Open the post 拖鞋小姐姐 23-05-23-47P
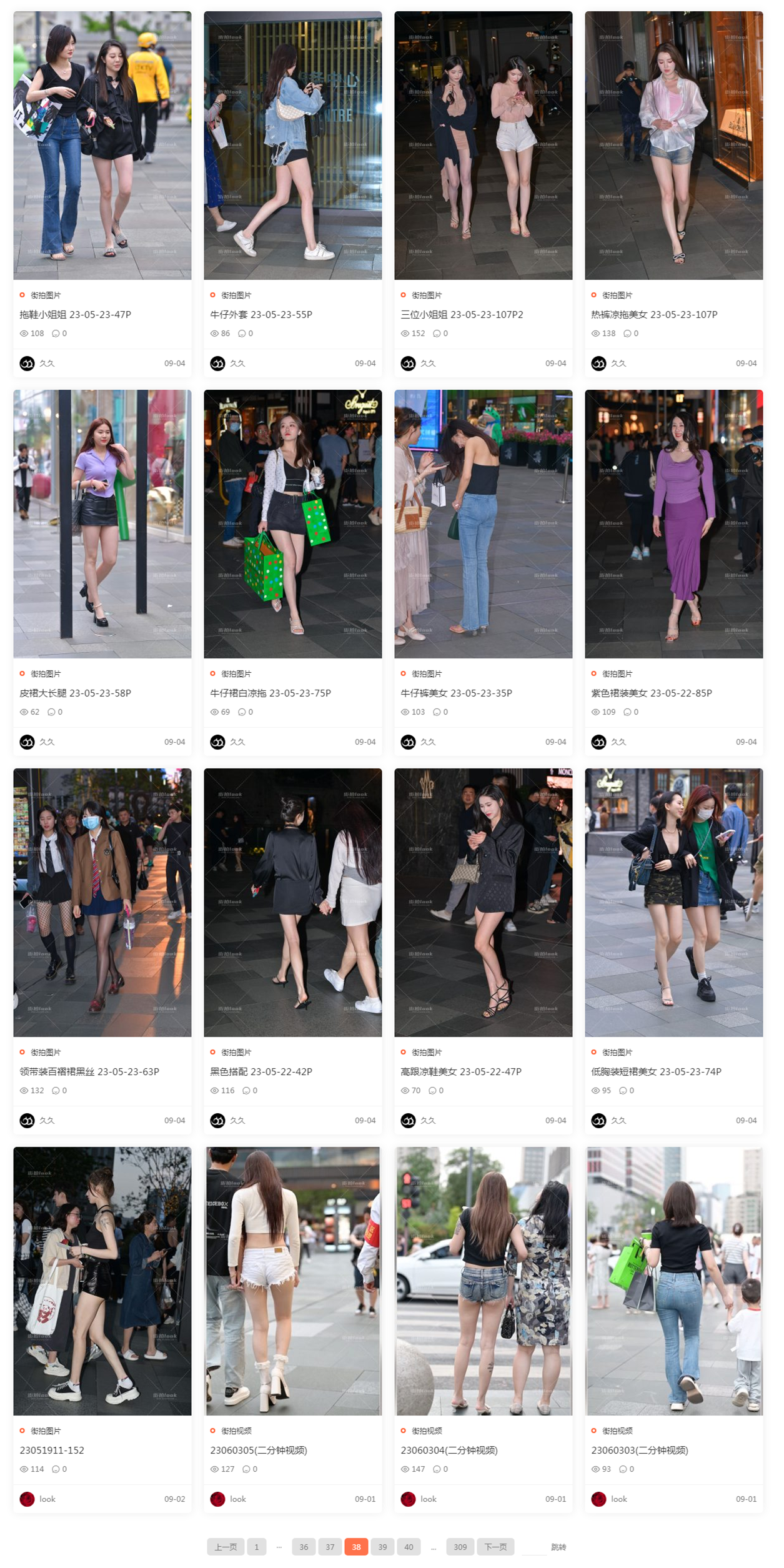Image resolution: width=784 pixels, height=1568 pixels. point(75,314)
